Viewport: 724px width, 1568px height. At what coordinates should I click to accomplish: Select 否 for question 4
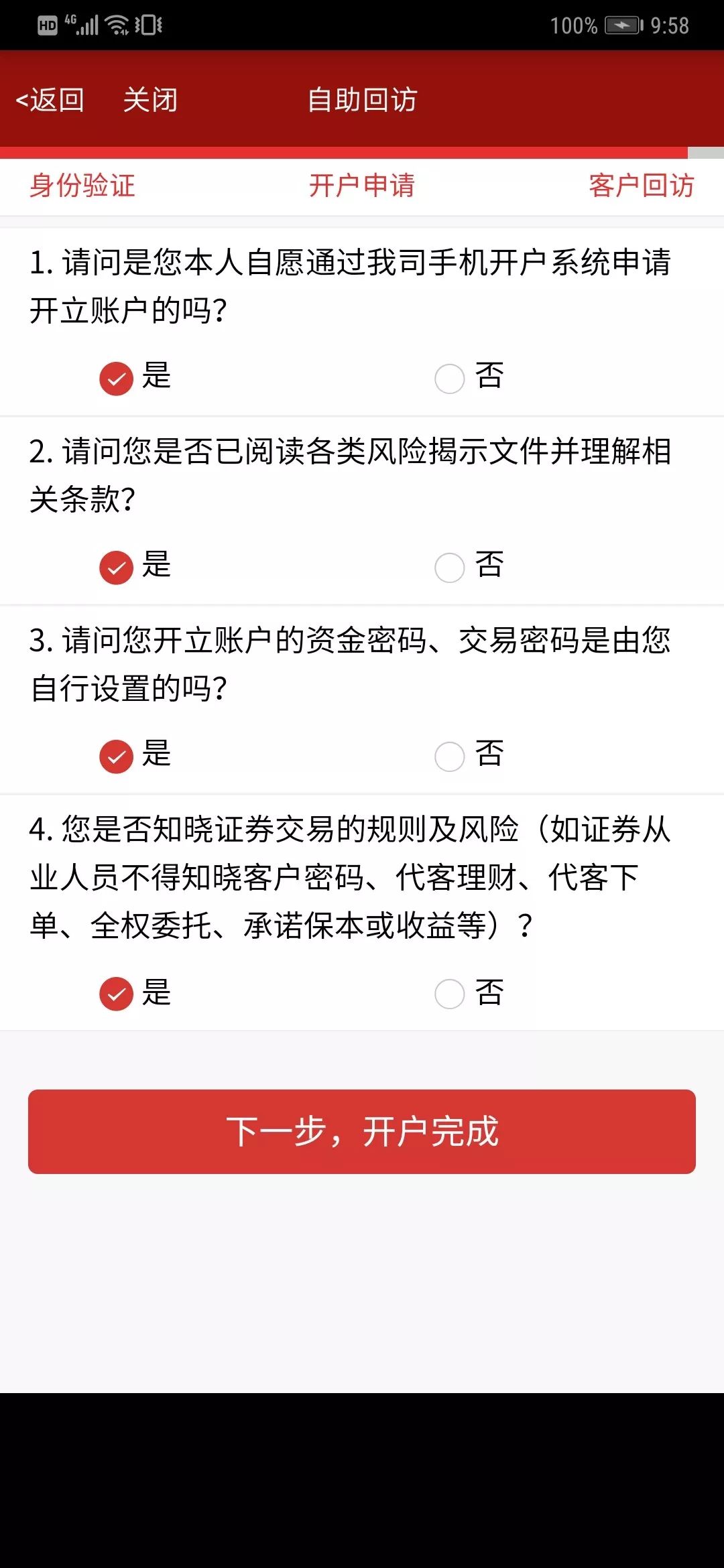click(x=449, y=993)
